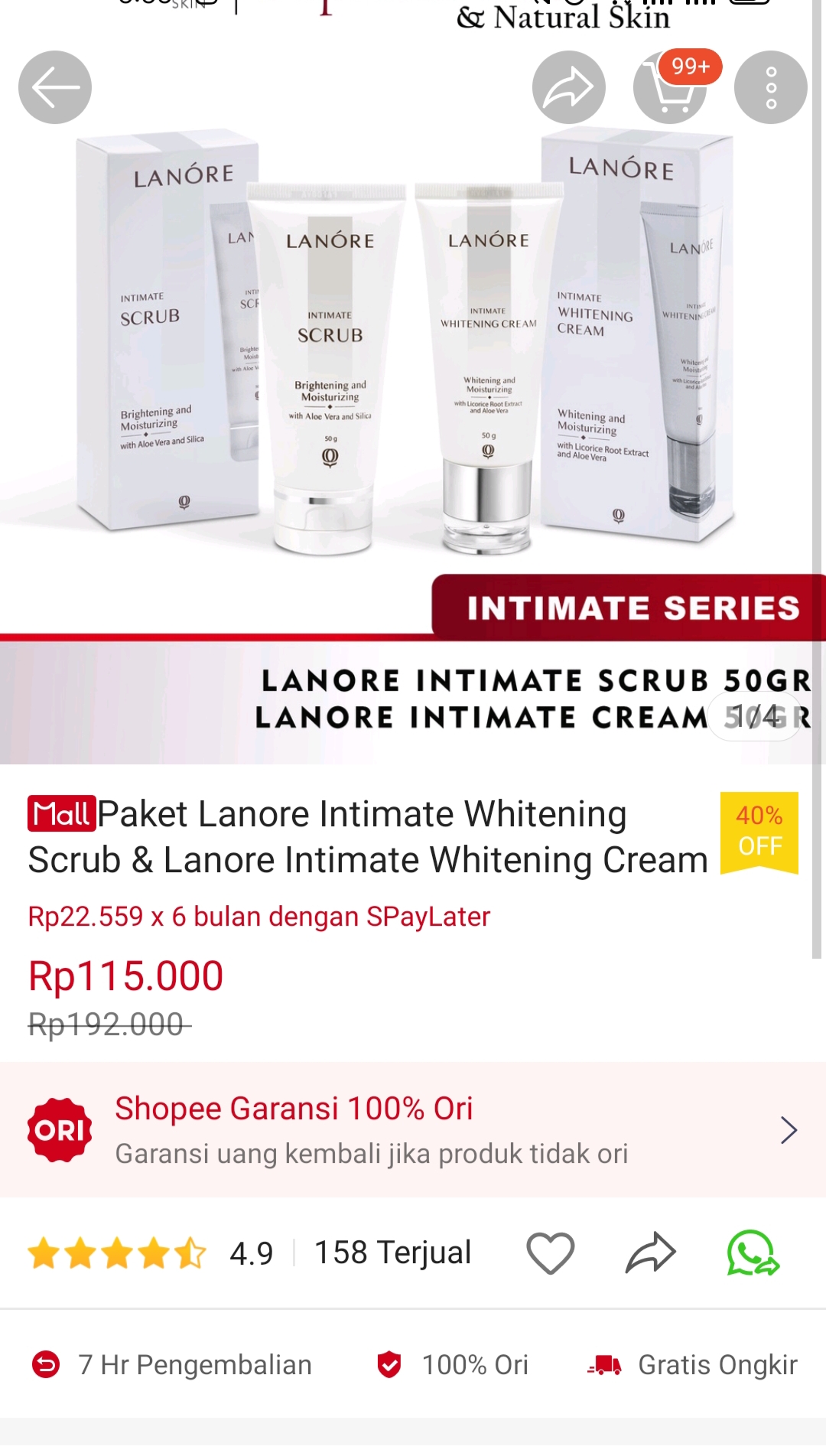Viewport: 826px width, 1456px height.
Task: View SPayLater installment offer Rp22.559 x 6
Action: [x=259, y=917]
